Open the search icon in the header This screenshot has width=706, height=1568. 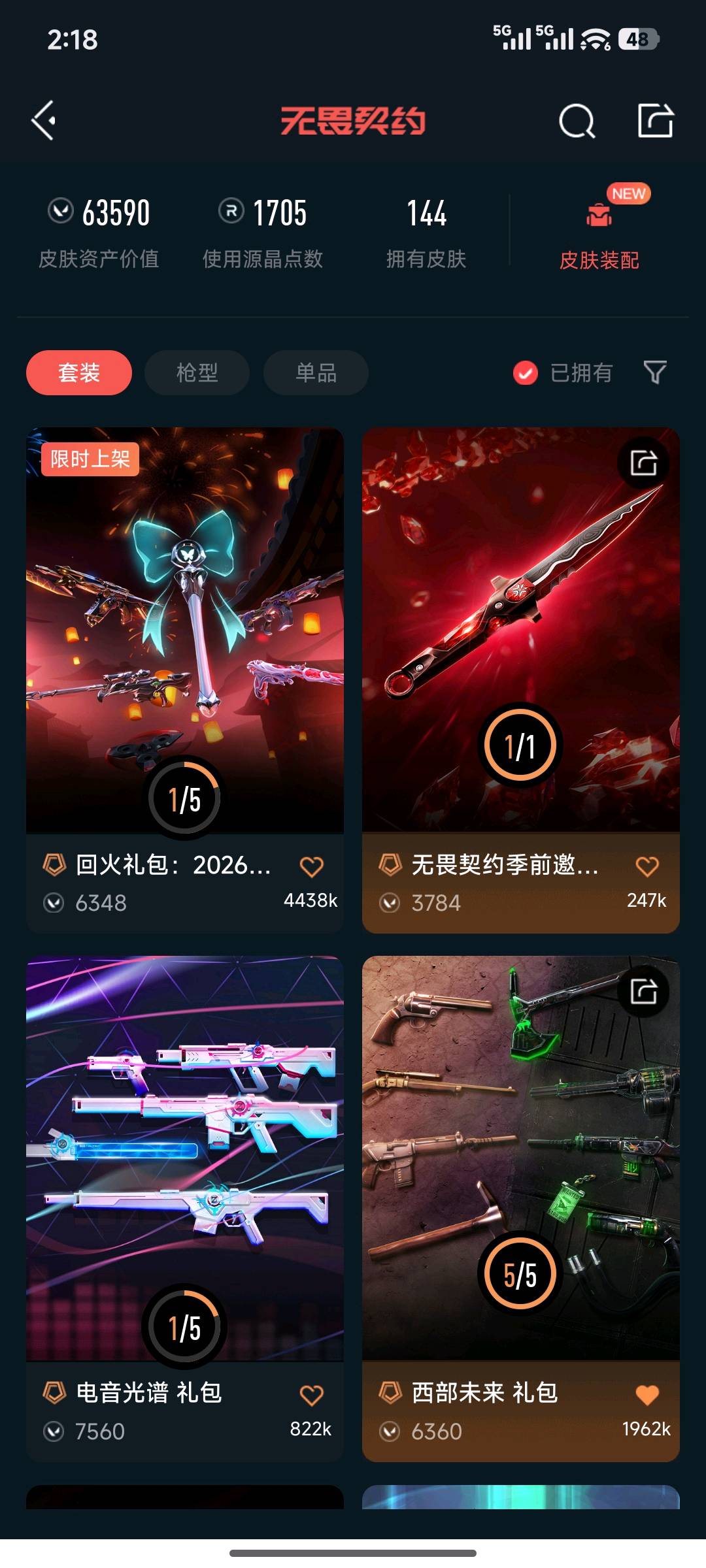coord(577,121)
